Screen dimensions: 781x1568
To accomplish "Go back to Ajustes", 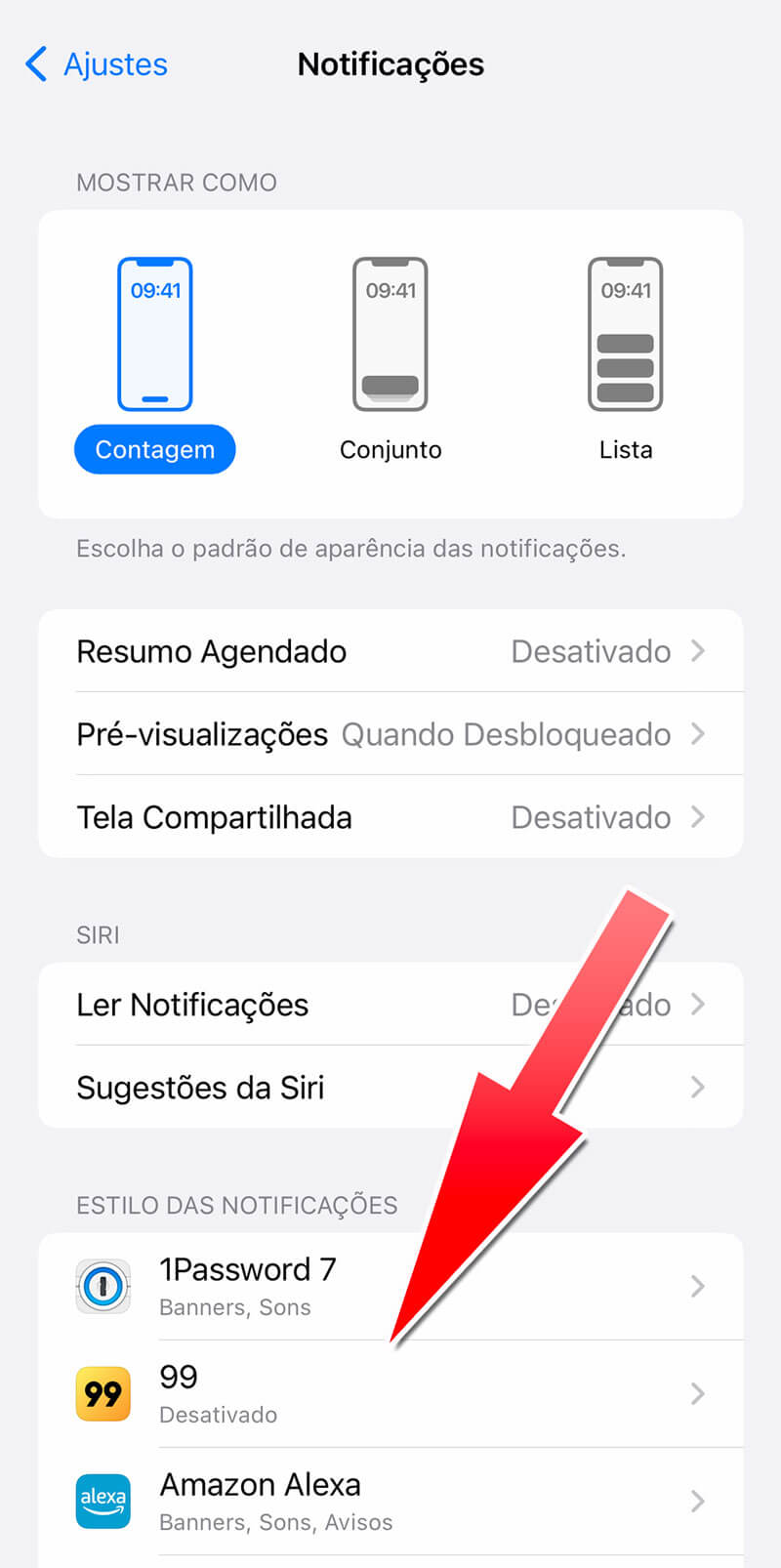I will coord(96,64).
